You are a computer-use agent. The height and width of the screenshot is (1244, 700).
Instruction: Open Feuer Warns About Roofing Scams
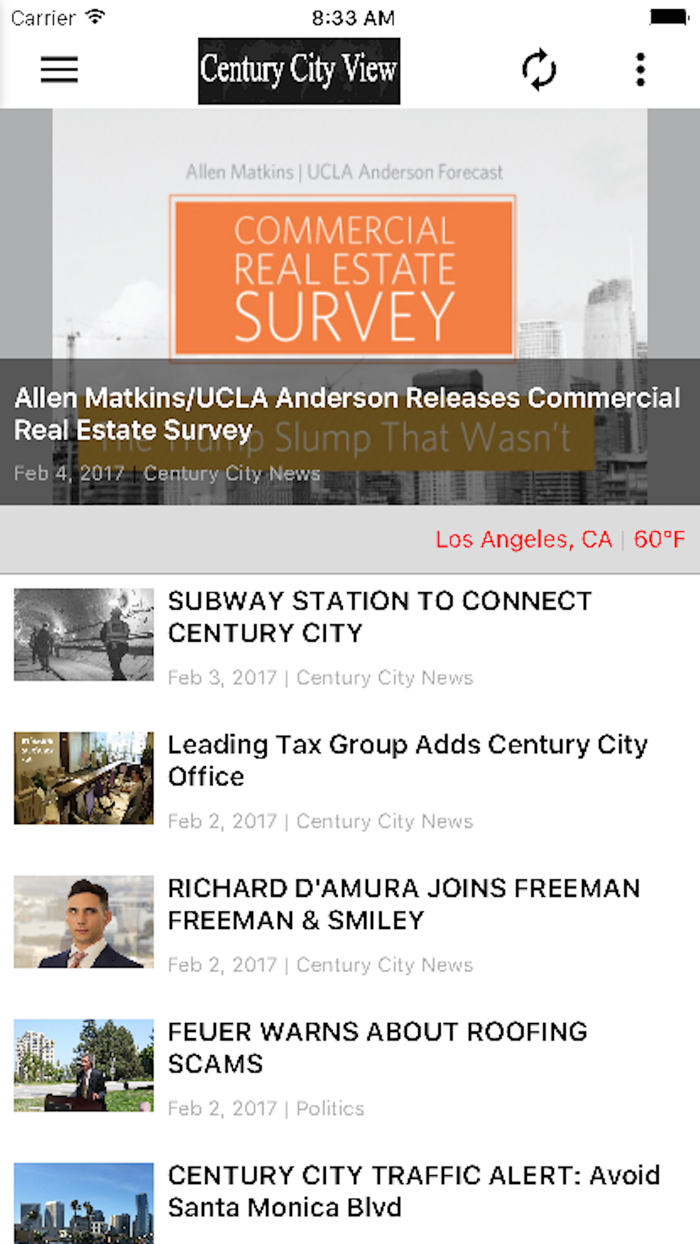pyautogui.click(x=377, y=1048)
